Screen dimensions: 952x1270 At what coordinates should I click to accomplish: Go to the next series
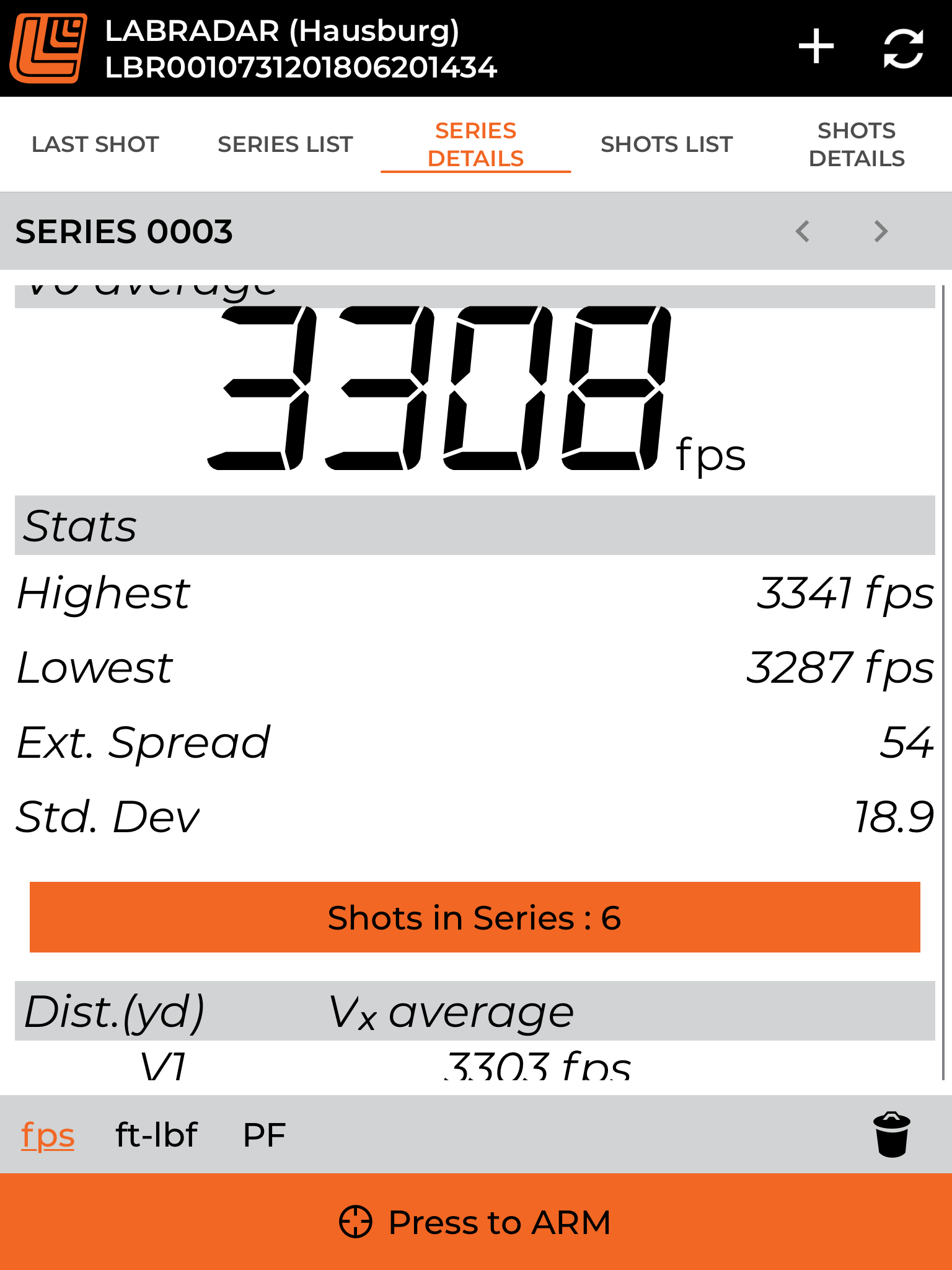coord(881,231)
